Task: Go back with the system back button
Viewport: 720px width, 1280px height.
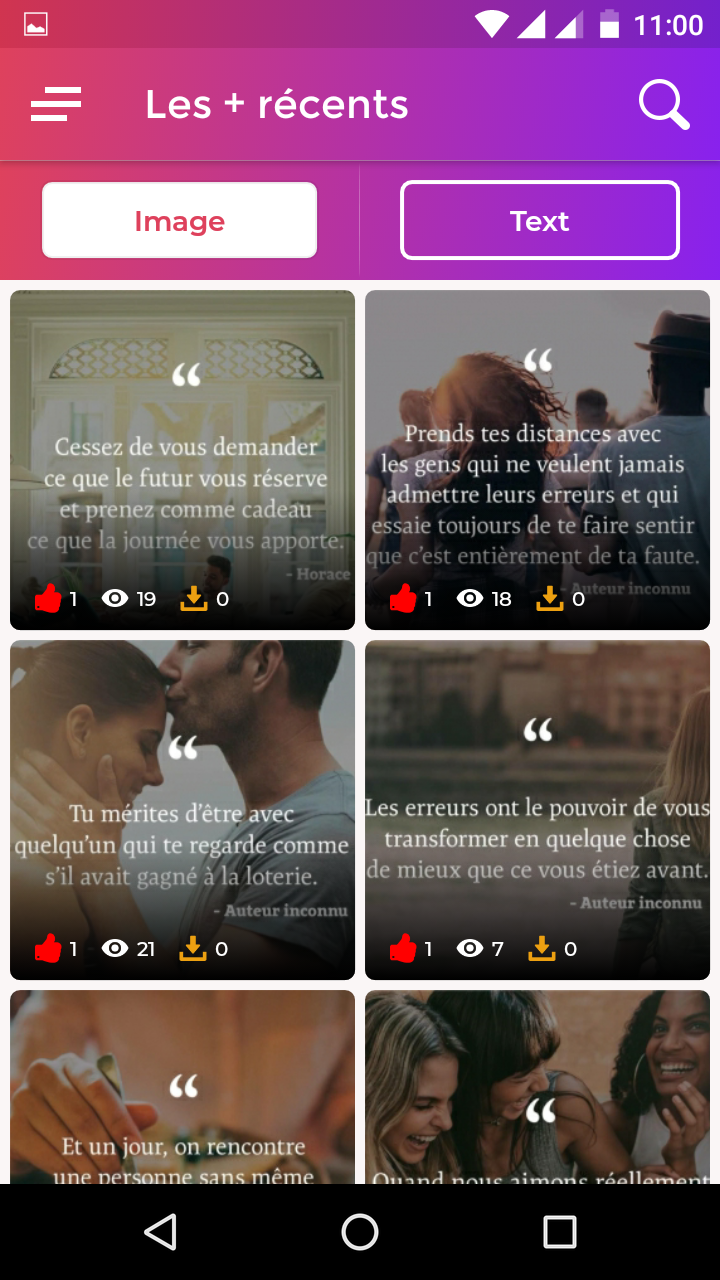Action: click(x=160, y=1232)
